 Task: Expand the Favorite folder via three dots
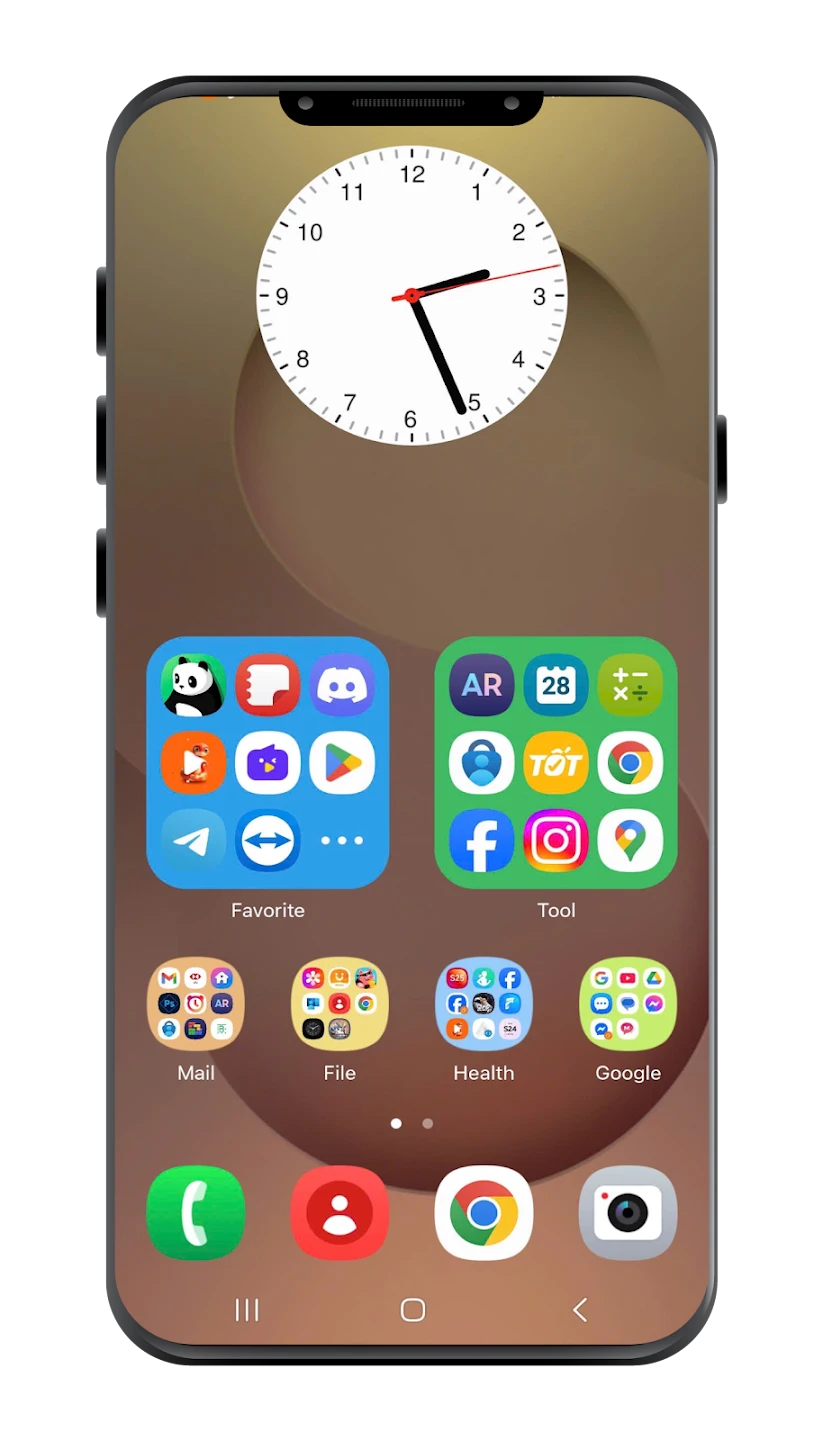tap(342, 840)
